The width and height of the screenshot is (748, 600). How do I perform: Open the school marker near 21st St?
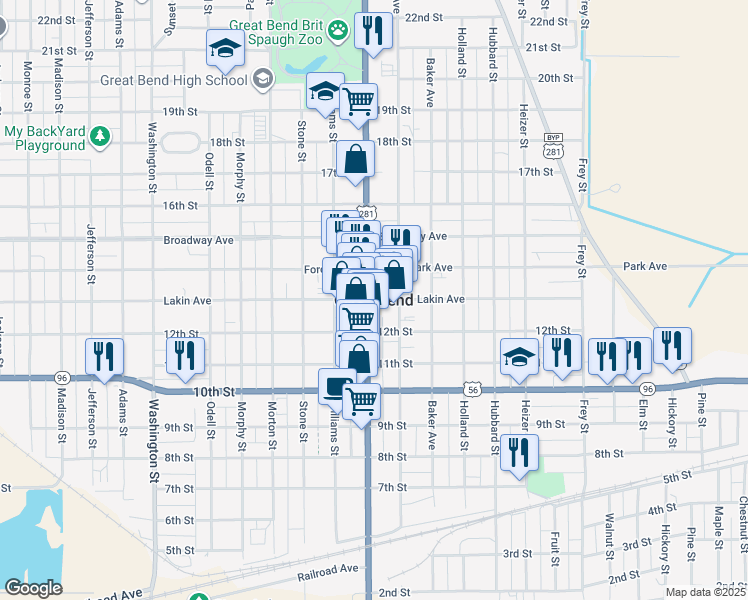[x=226, y=48]
